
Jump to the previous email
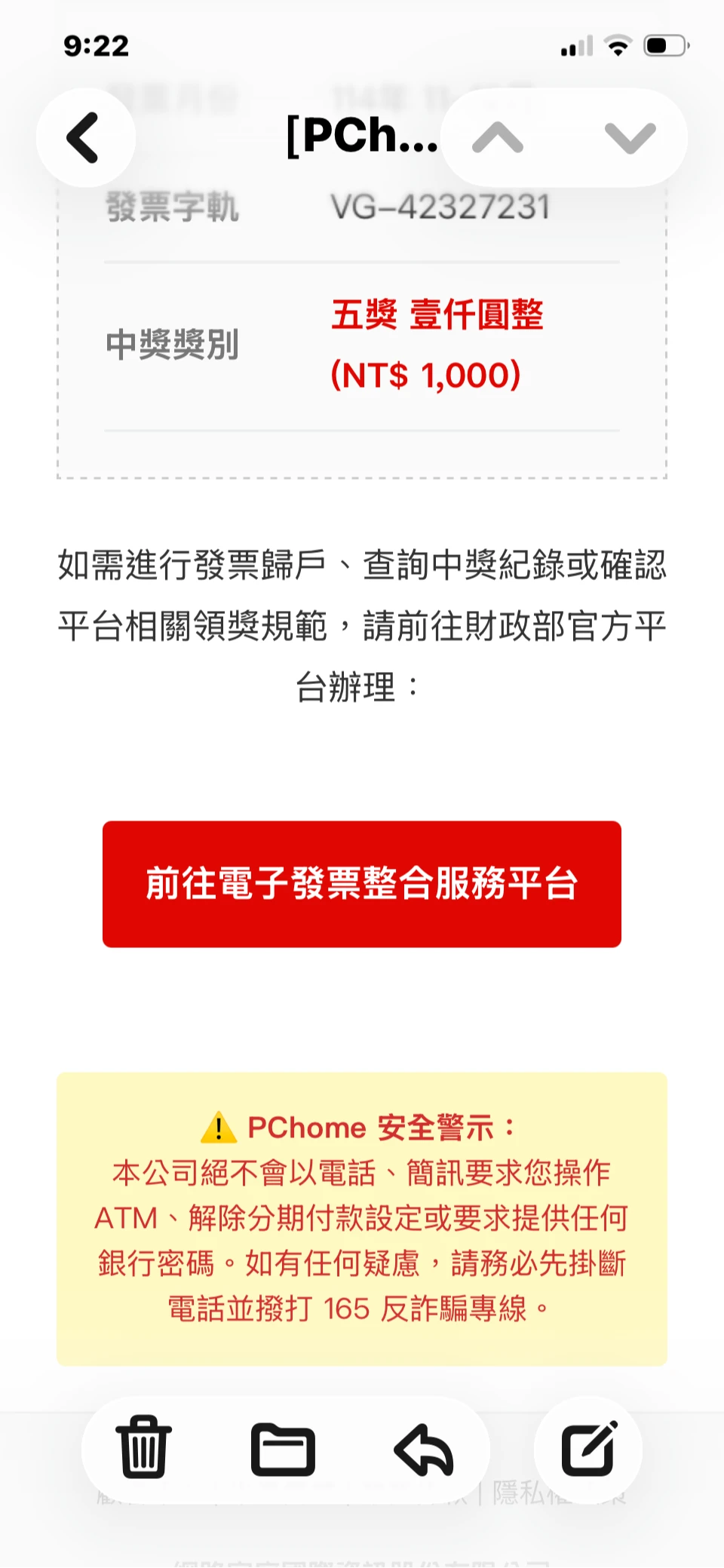pyautogui.click(x=498, y=138)
